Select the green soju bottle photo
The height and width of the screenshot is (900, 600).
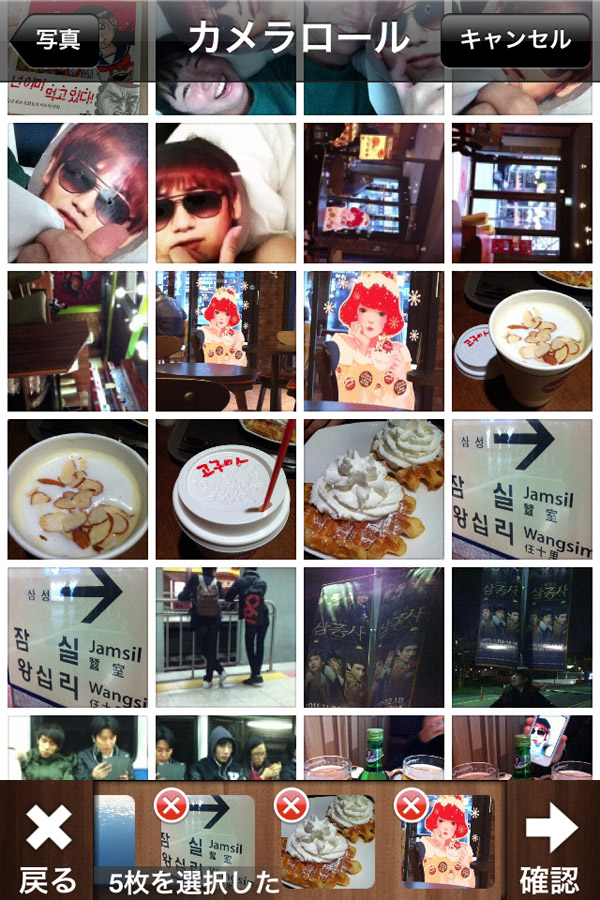[x=374, y=748]
